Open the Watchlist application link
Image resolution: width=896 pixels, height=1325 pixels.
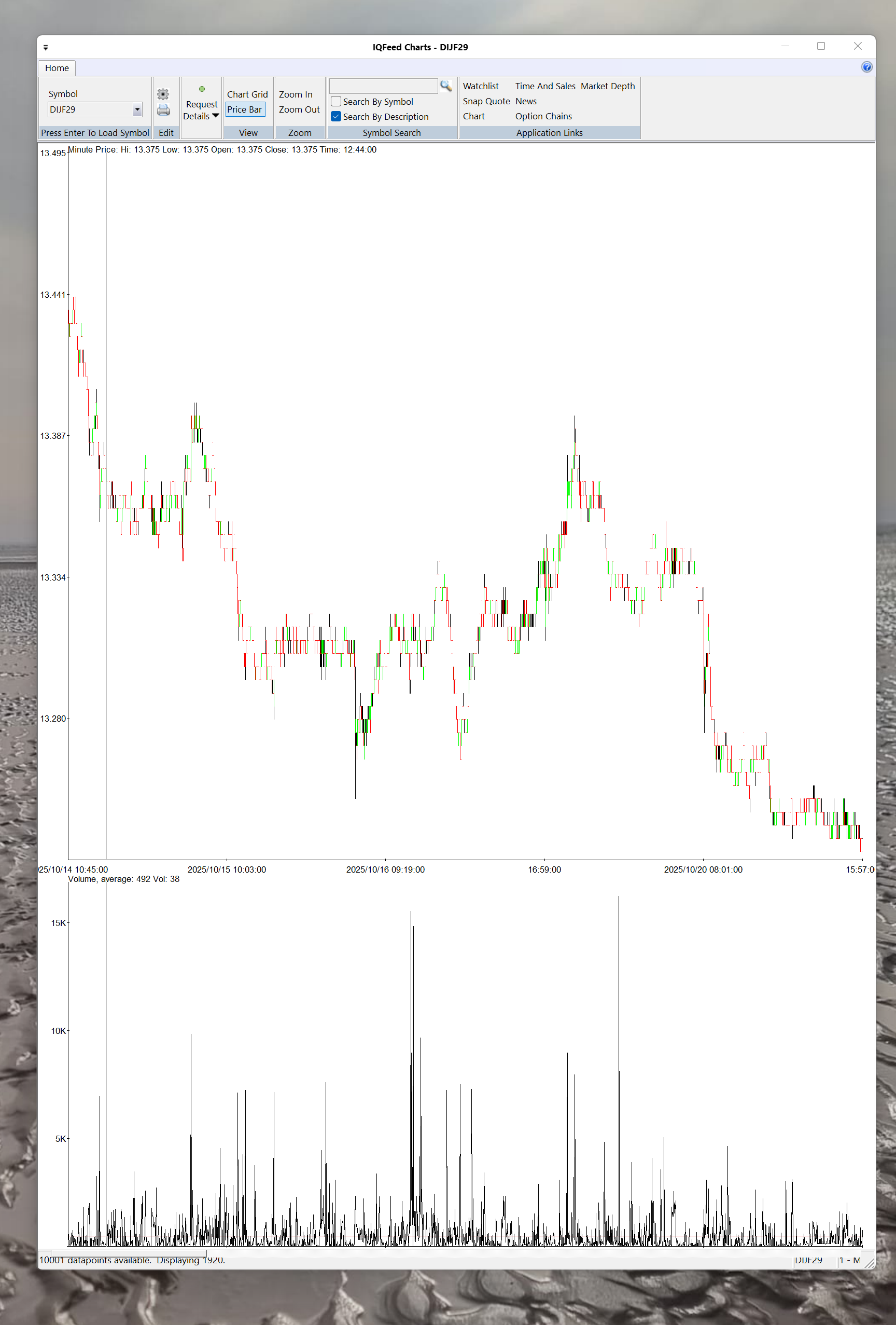pos(481,86)
